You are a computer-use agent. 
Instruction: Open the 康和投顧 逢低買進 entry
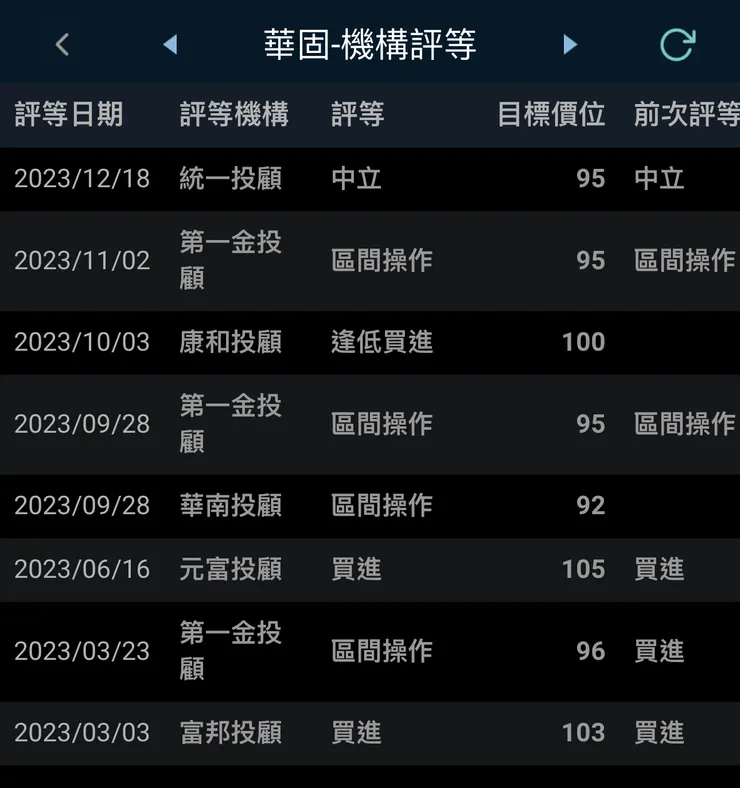[x=370, y=342]
